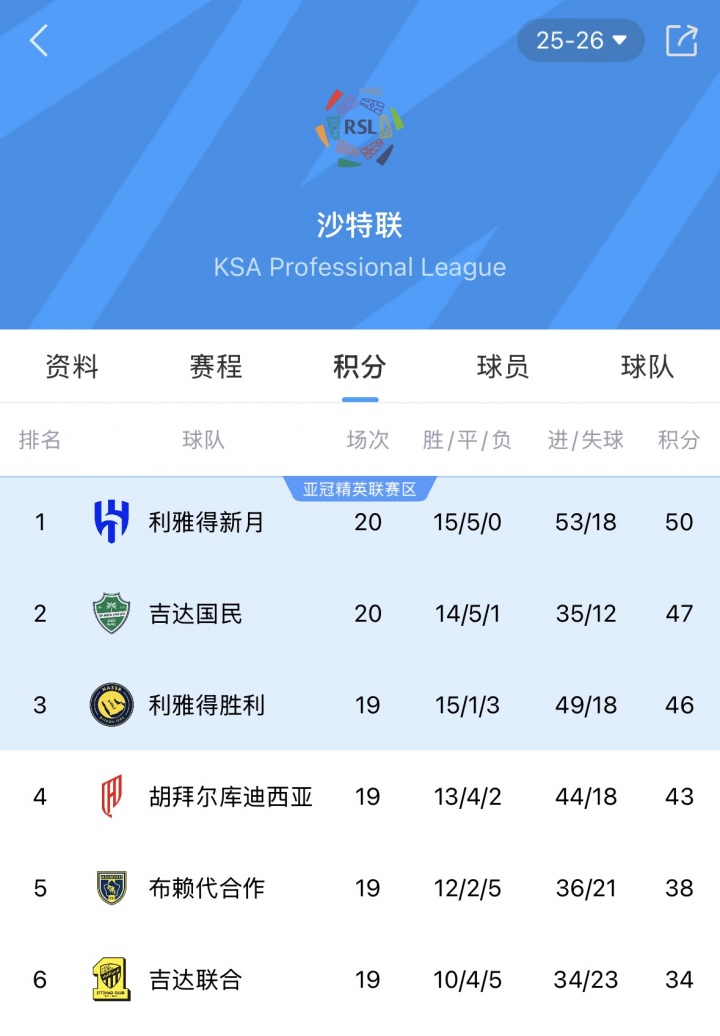Open team page for 利雅得新月
This screenshot has height=1036, width=720.
click(x=205, y=521)
